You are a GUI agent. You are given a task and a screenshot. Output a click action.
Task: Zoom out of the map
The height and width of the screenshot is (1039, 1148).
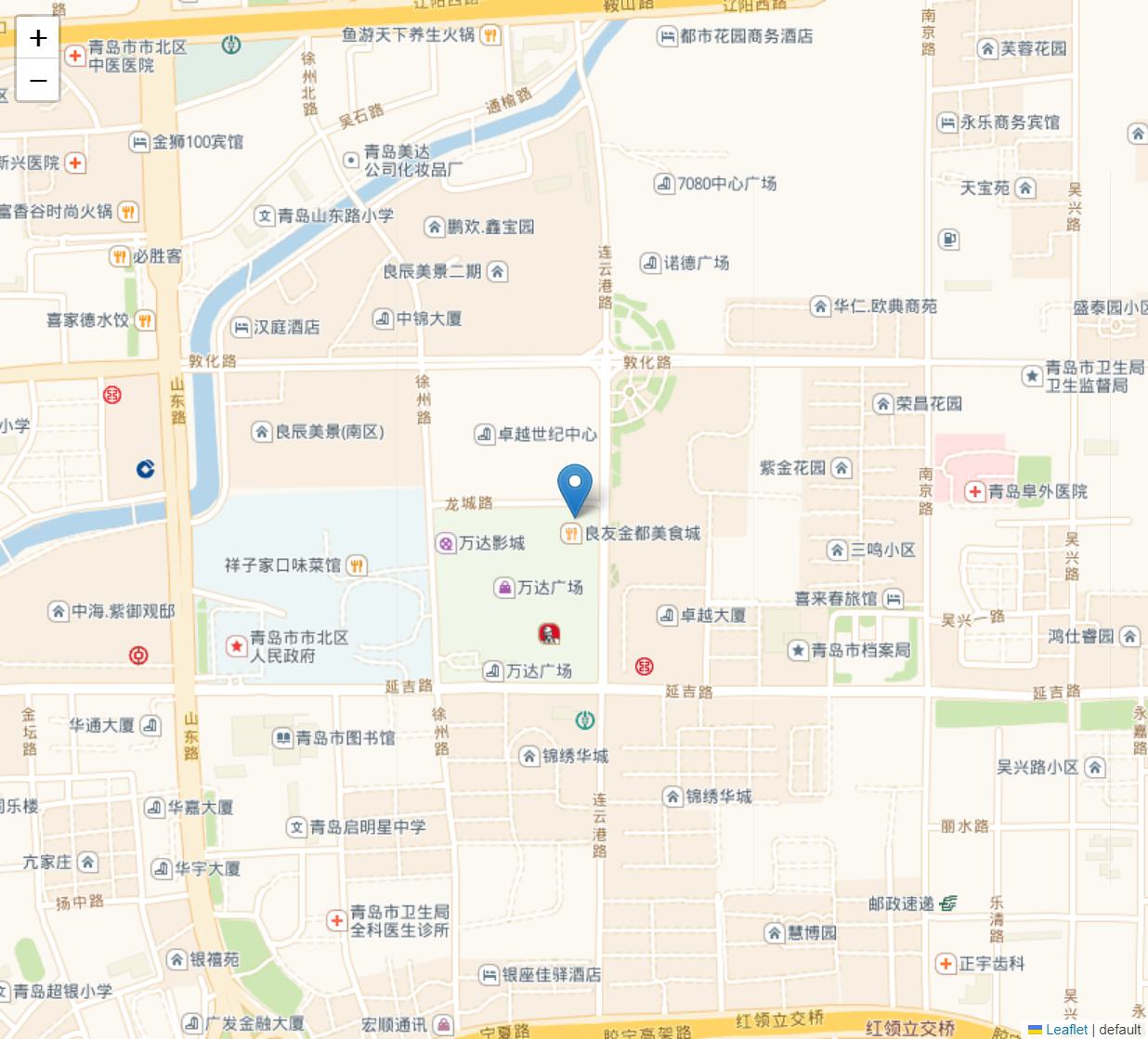[38, 81]
